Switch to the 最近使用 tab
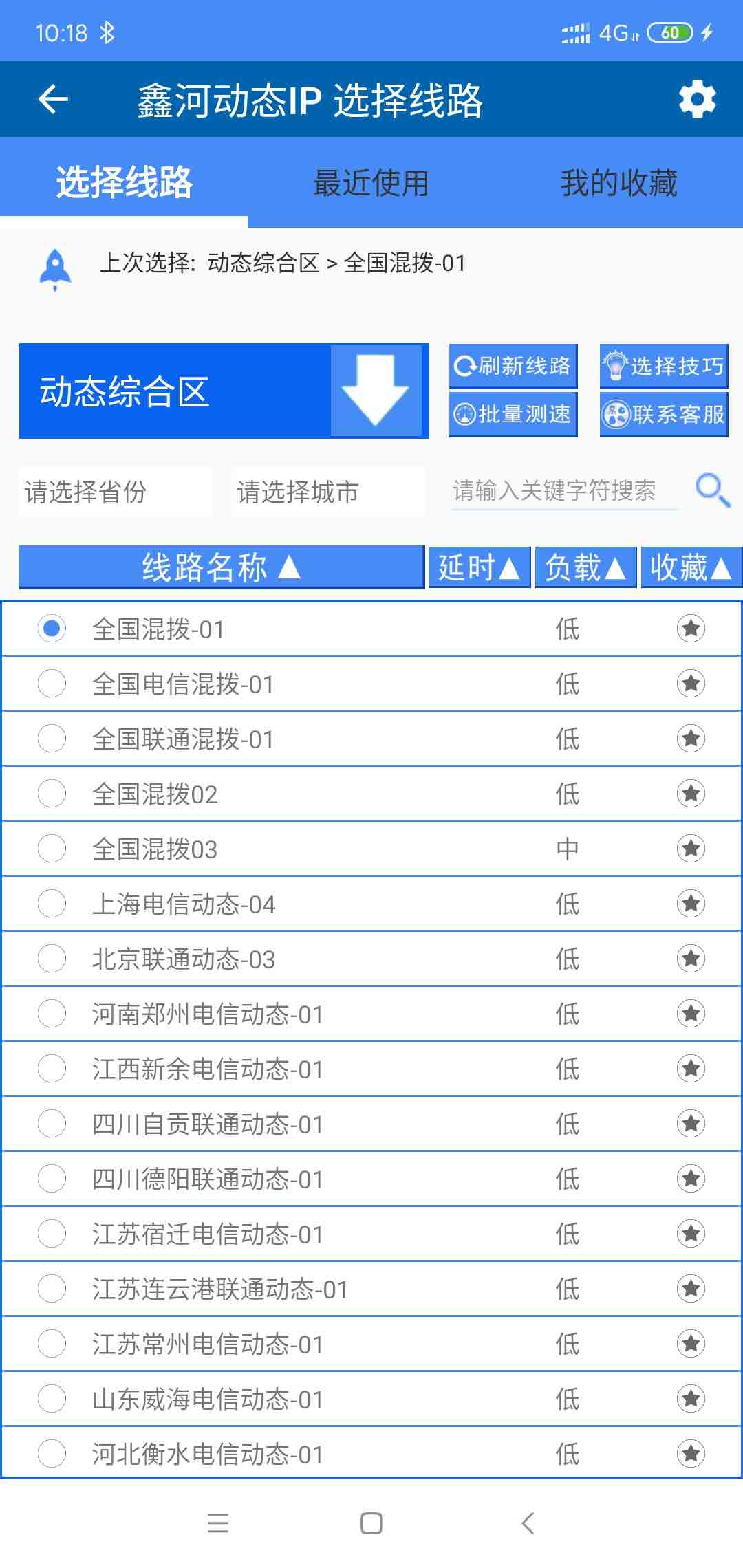Image resolution: width=743 pixels, height=1568 pixels. [x=371, y=183]
